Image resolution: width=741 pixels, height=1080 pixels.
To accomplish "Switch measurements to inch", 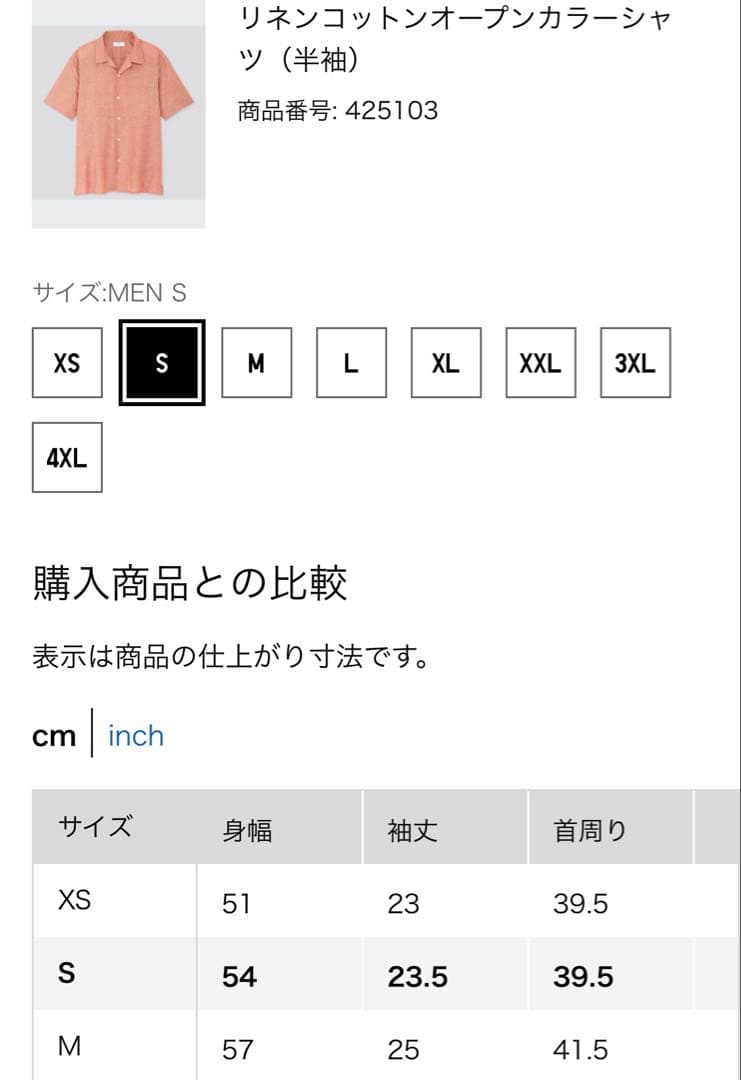I will point(136,736).
